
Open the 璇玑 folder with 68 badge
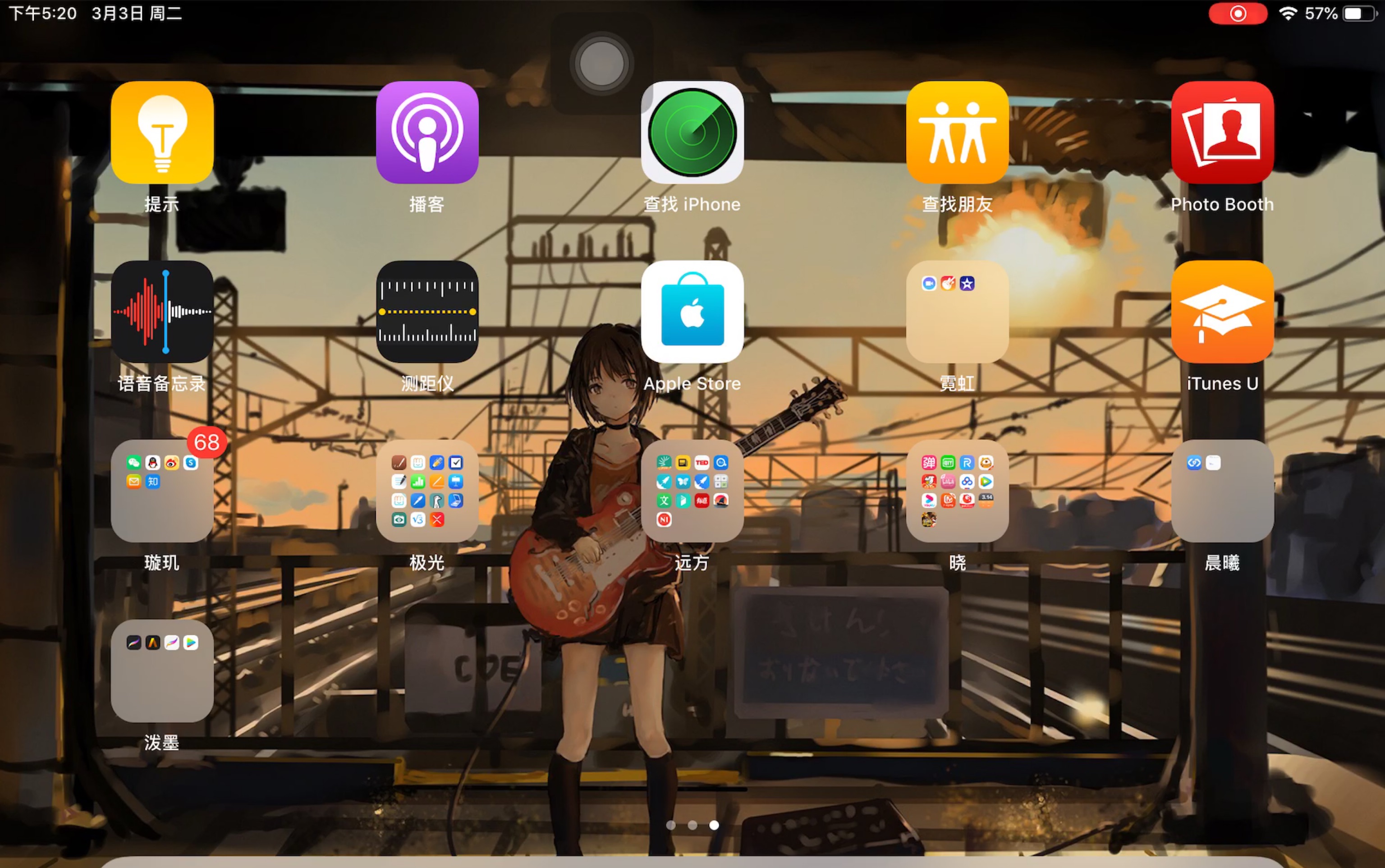[162, 491]
